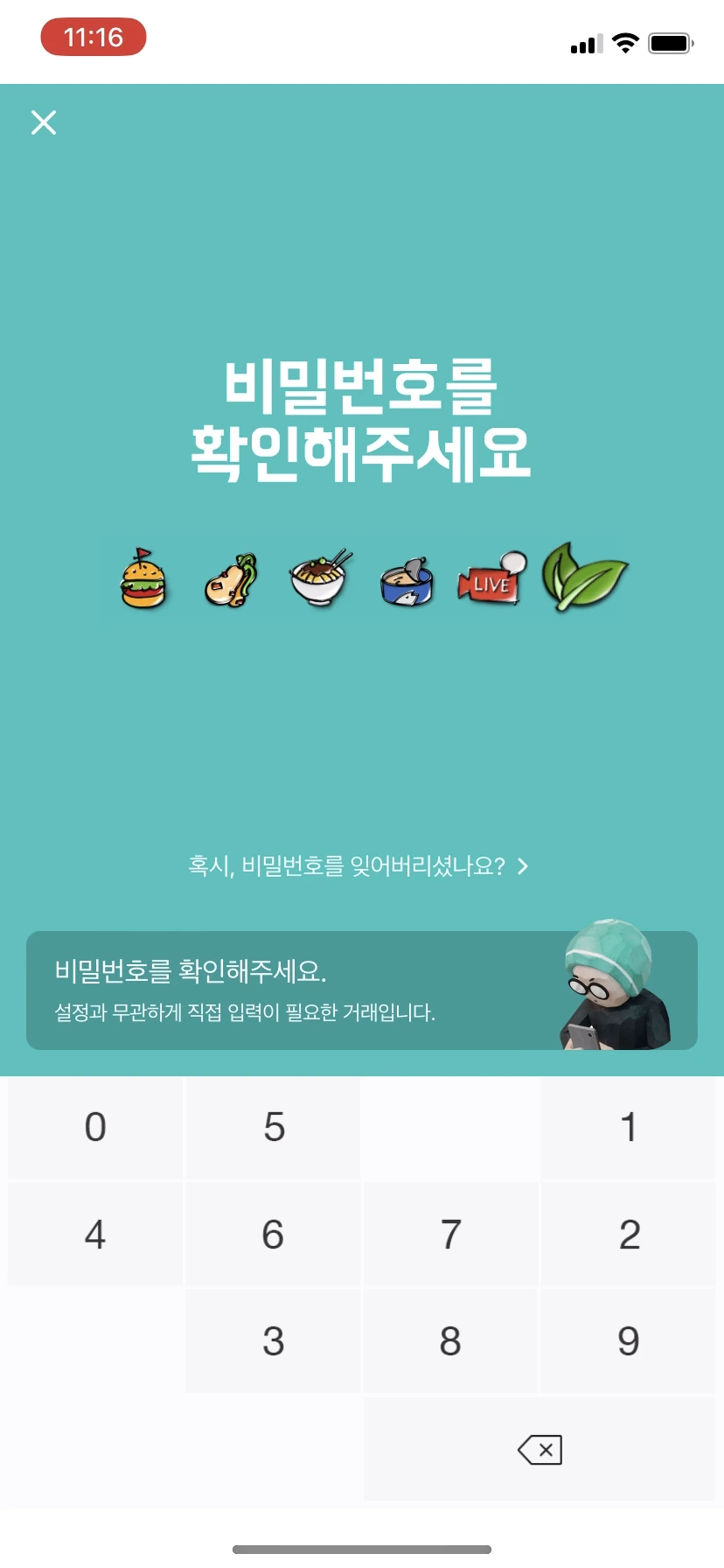
Task: Enter digit 1 on the keypad
Action: 629,1127
